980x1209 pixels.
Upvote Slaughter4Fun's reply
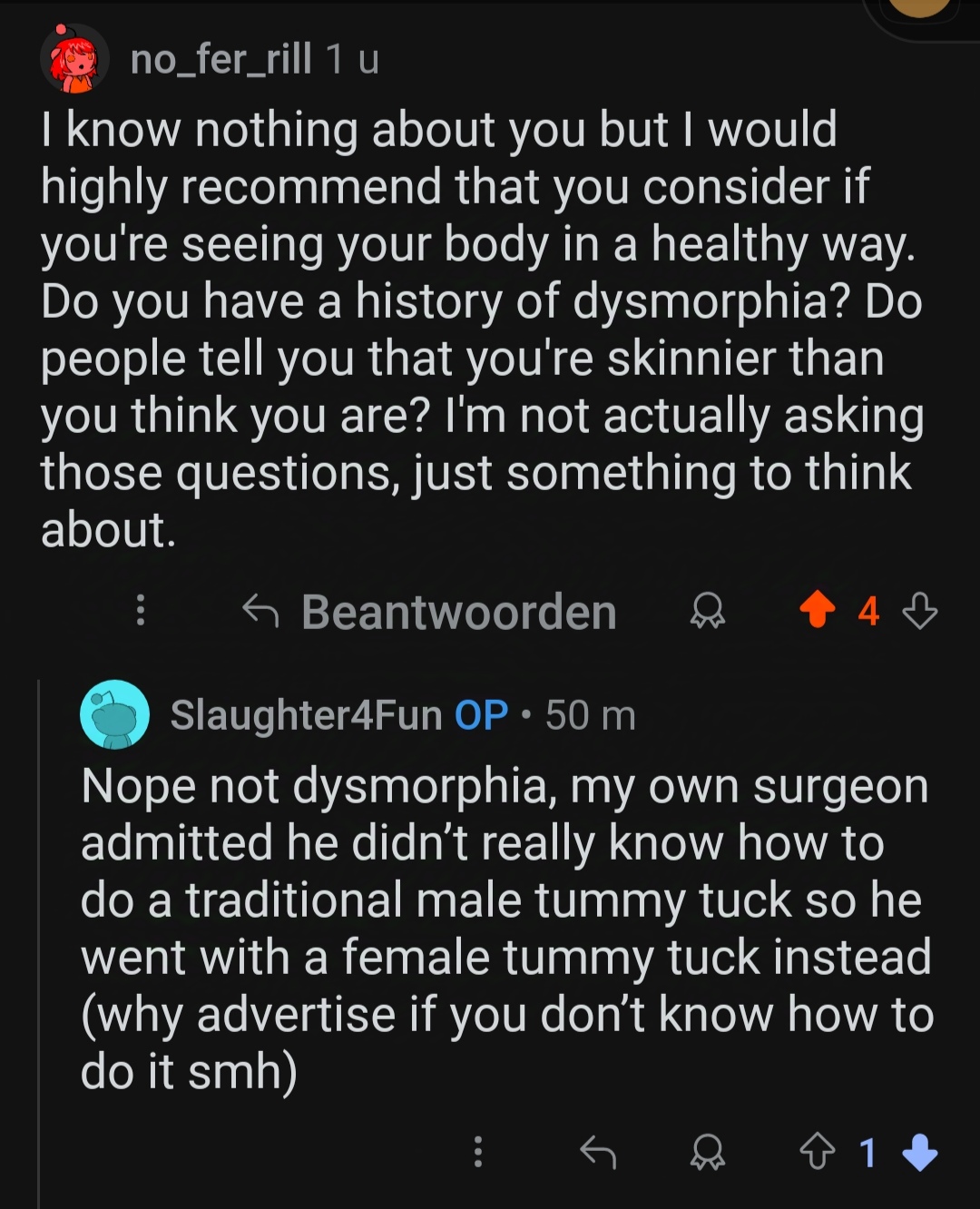pyautogui.click(x=817, y=1153)
